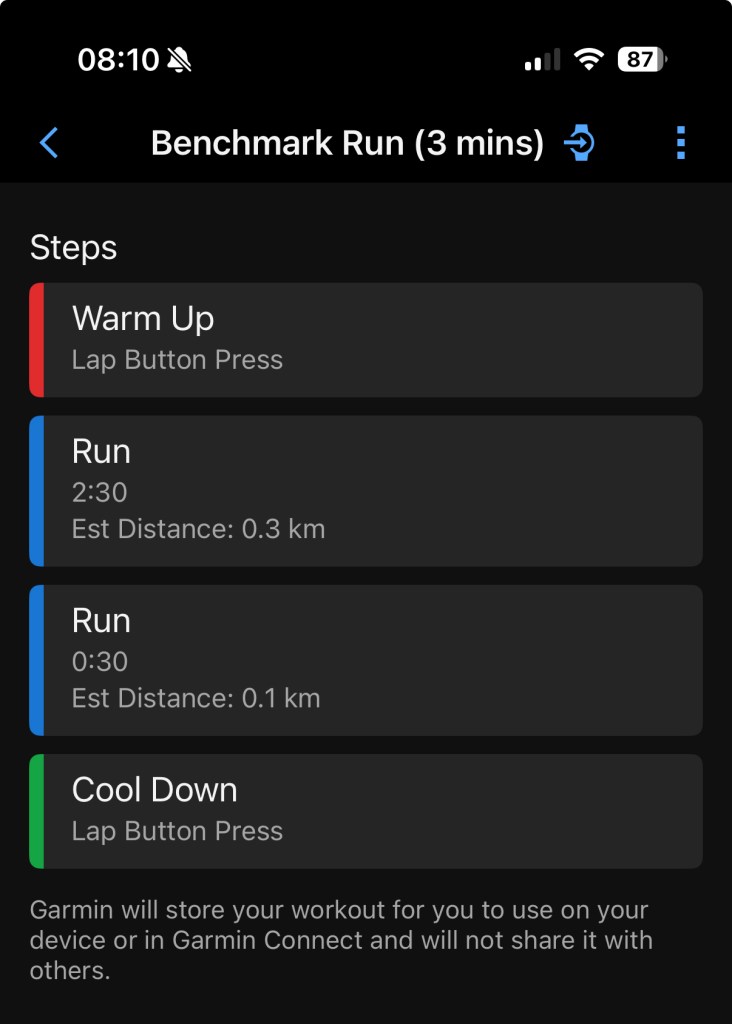
Task: Open the Warm Up step
Action: click(x=366, y=340)
